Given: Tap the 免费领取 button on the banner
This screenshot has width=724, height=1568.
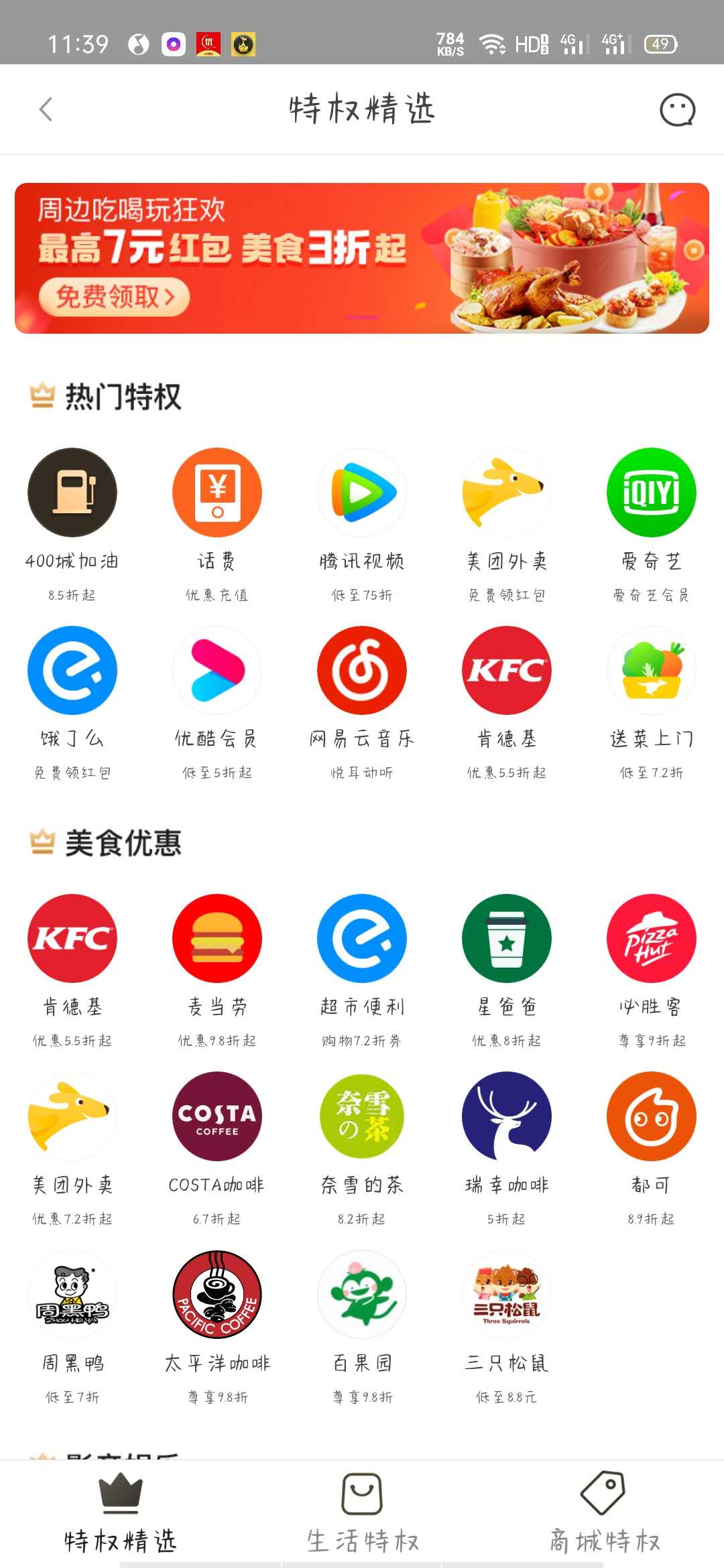Looking at the screenshot, I should click(x=114, y=296).
